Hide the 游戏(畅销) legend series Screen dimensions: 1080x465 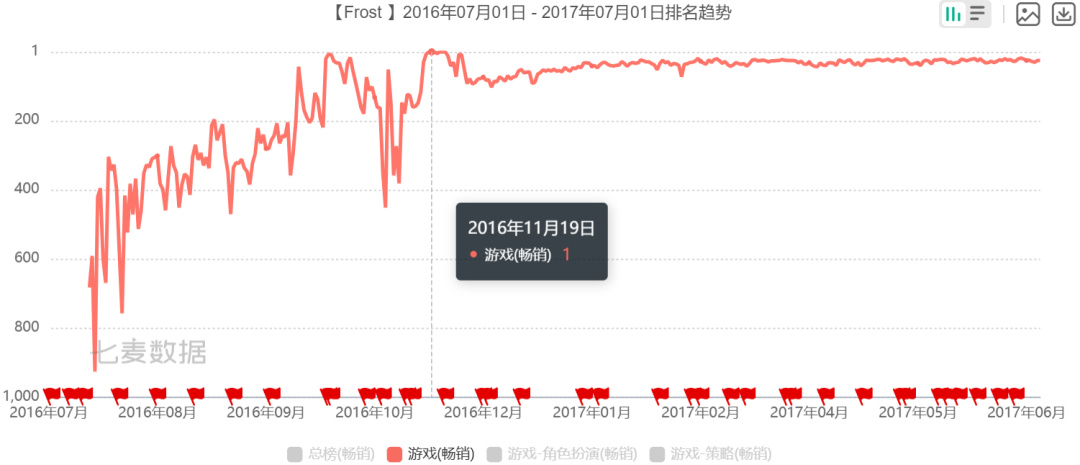tap(432, 454)
